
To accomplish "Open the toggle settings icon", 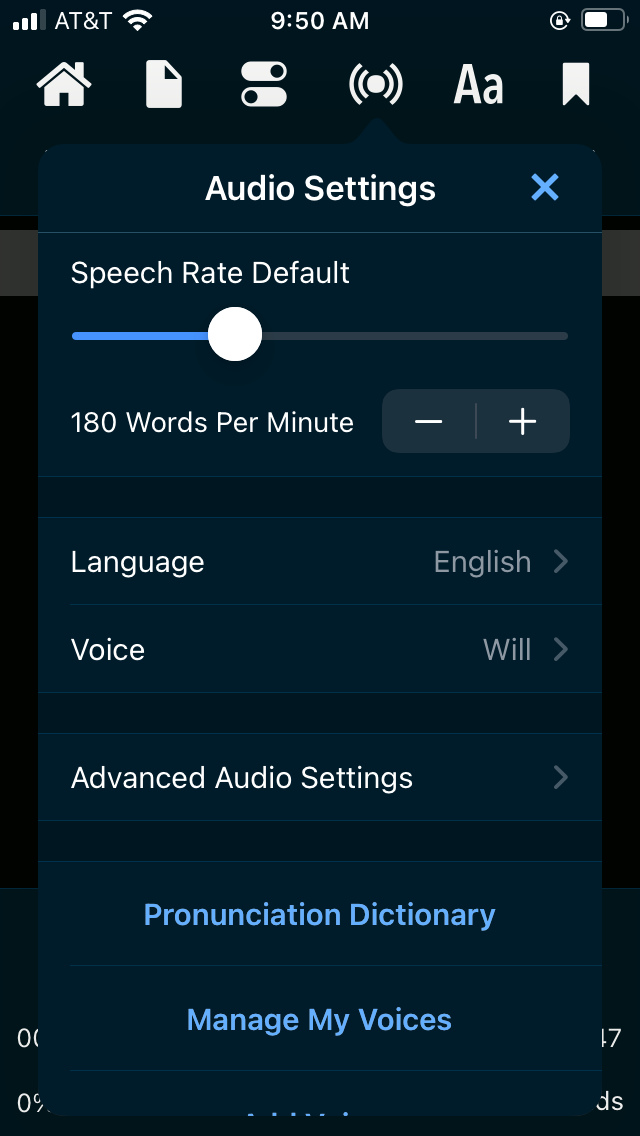I will coord(264,84).
